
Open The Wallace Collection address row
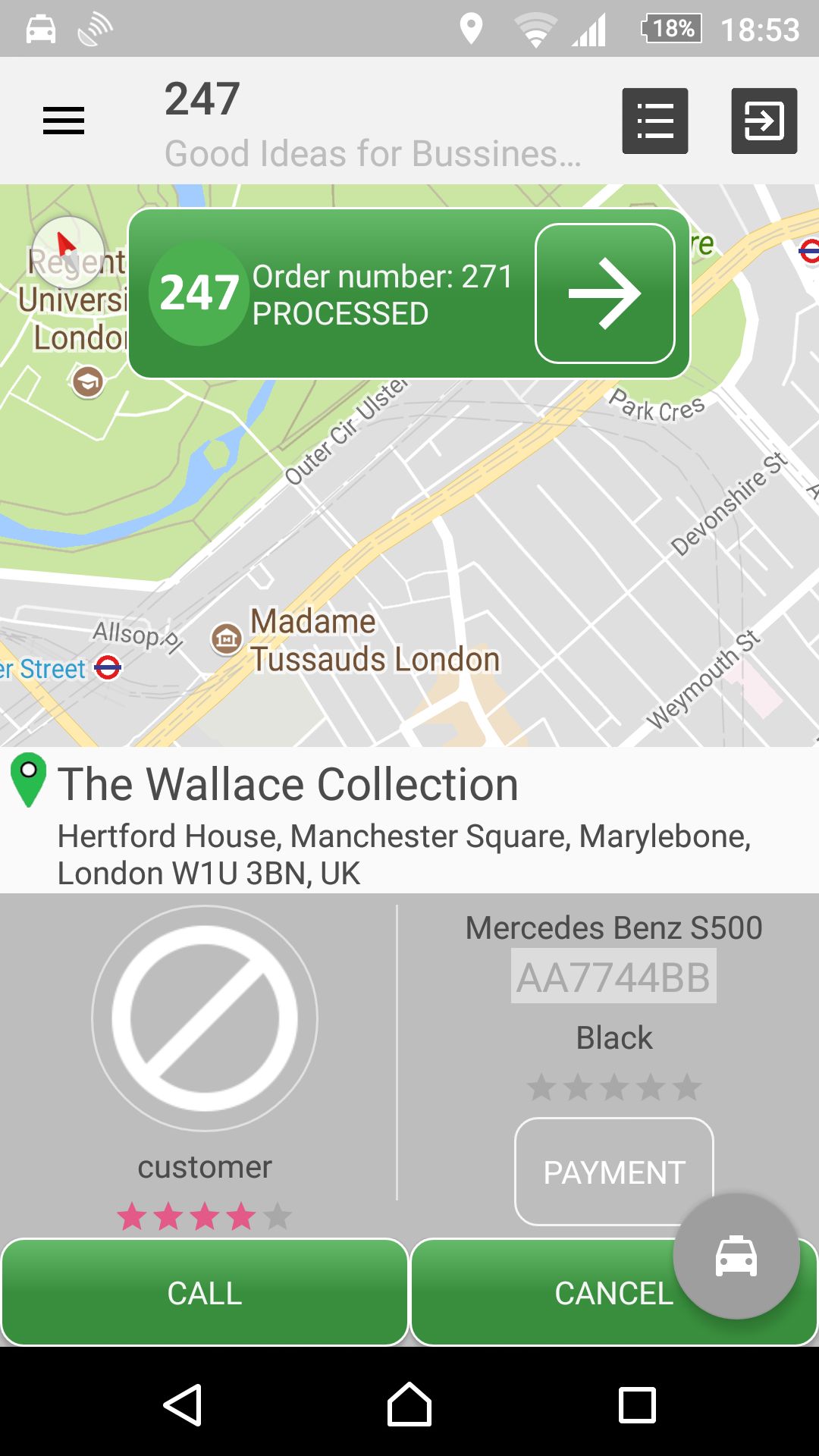coord(409,821)
